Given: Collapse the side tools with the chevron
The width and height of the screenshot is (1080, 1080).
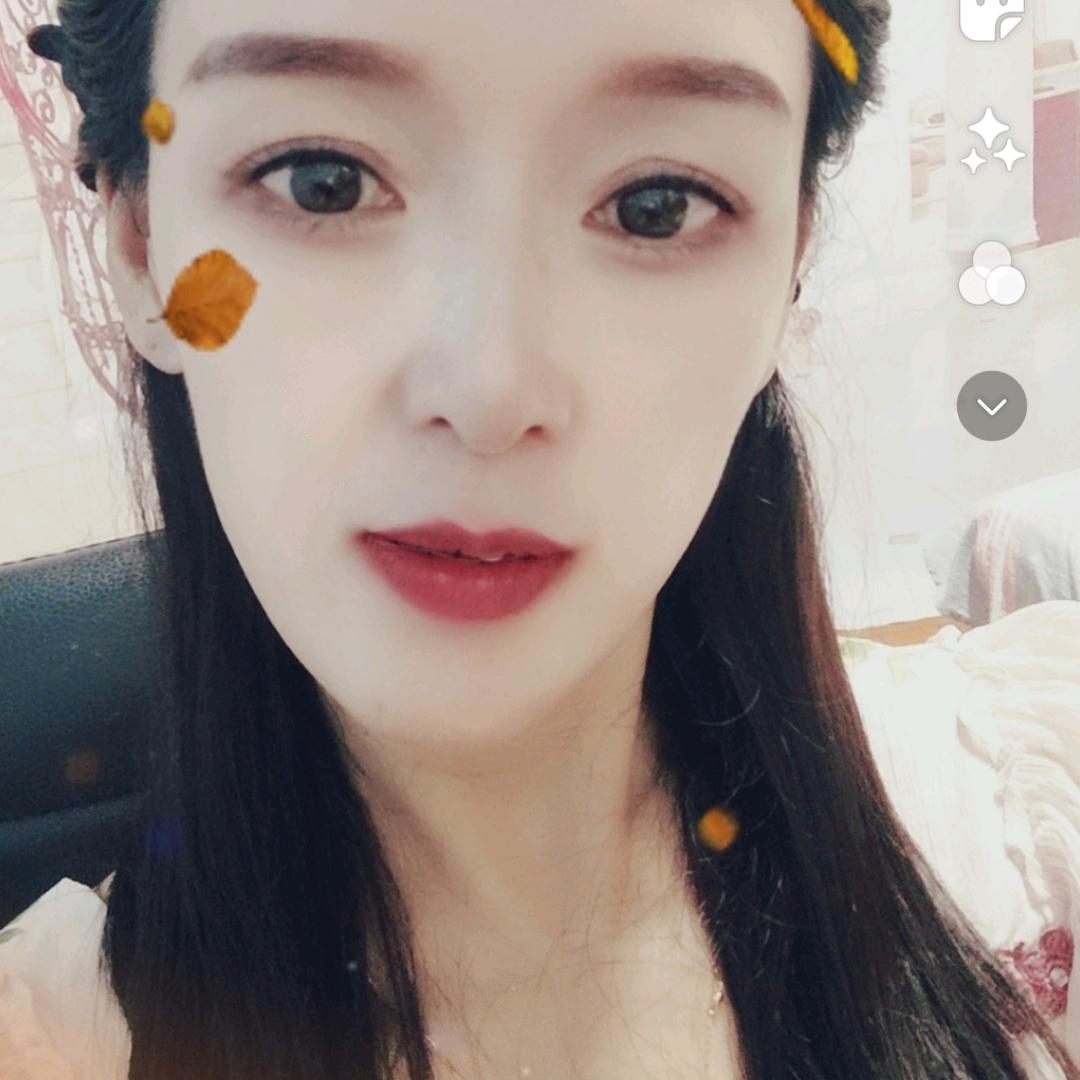Looking at the screenshot, I should 992,406.
